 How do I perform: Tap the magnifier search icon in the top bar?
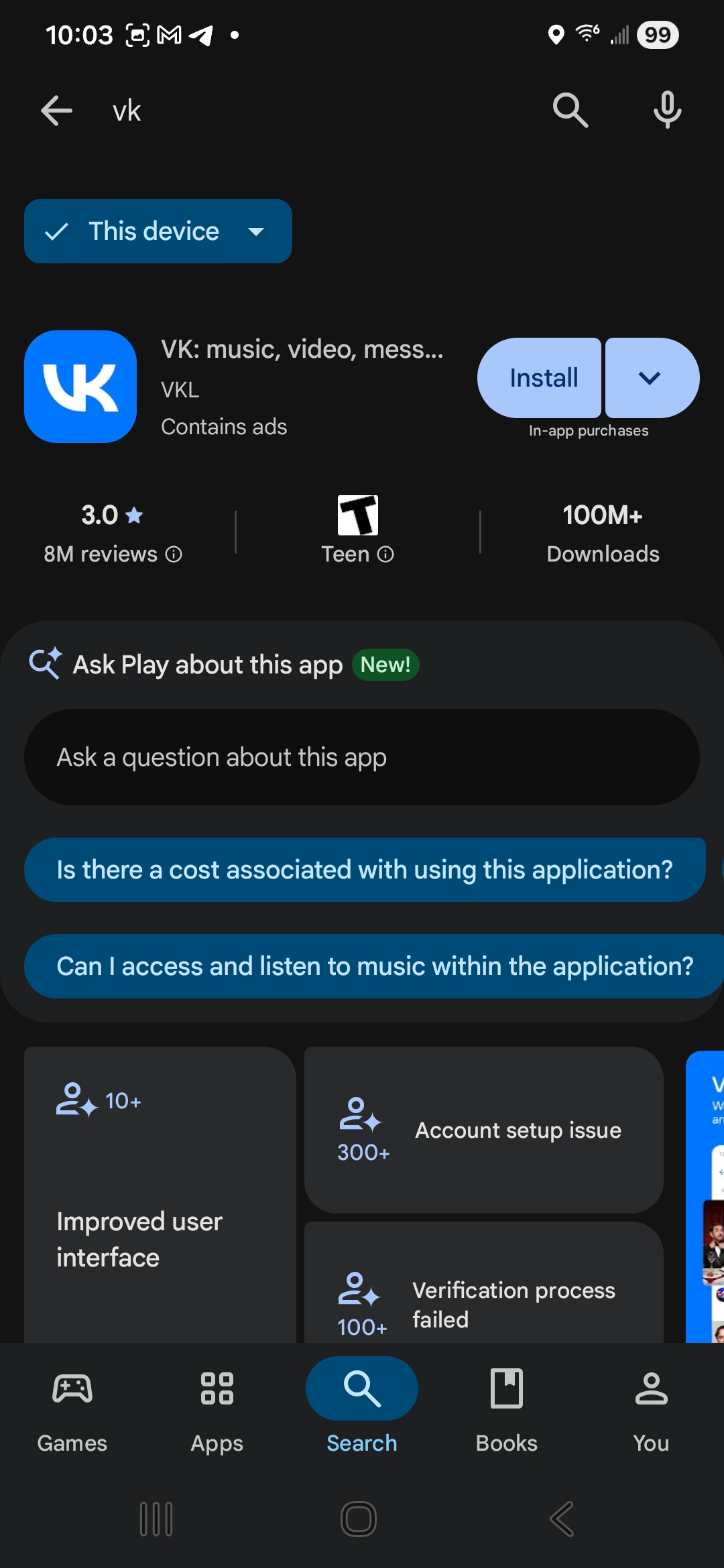(570, 111)
